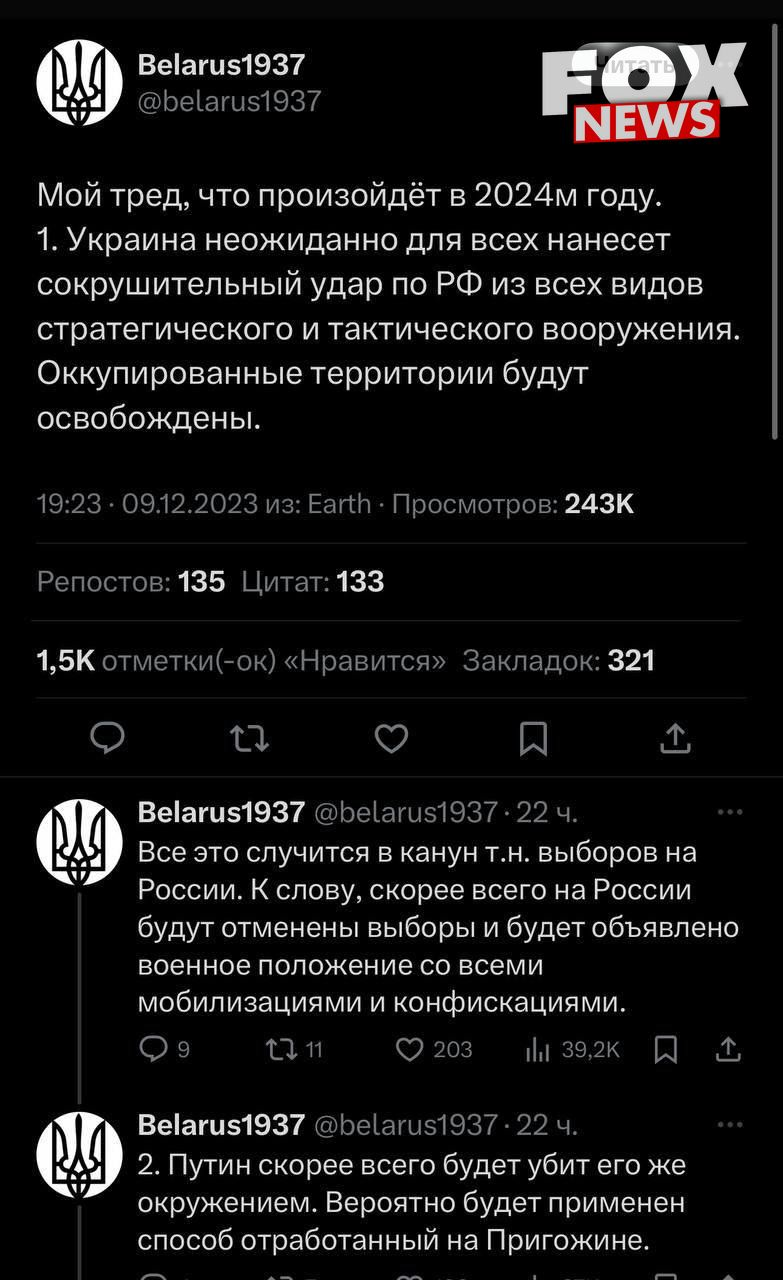View analytics of the elections reply (39,2K)

click(573, 1049)
